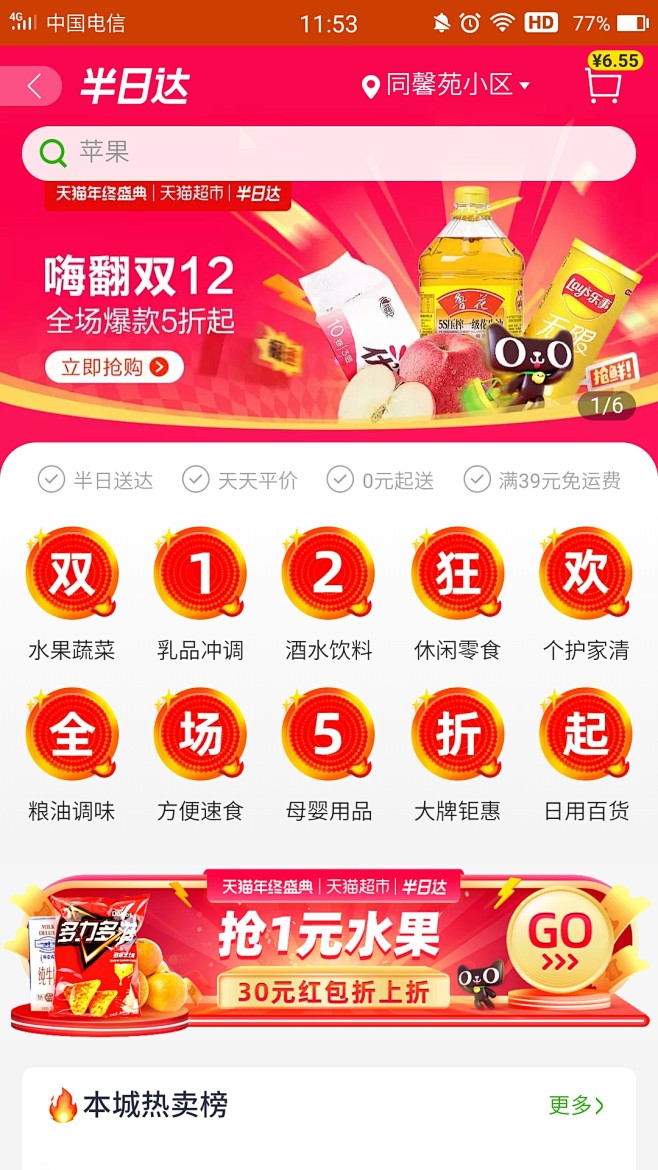
Task: Tap 立即抢购 on the 双12 banner
Action: pos(114,366)
